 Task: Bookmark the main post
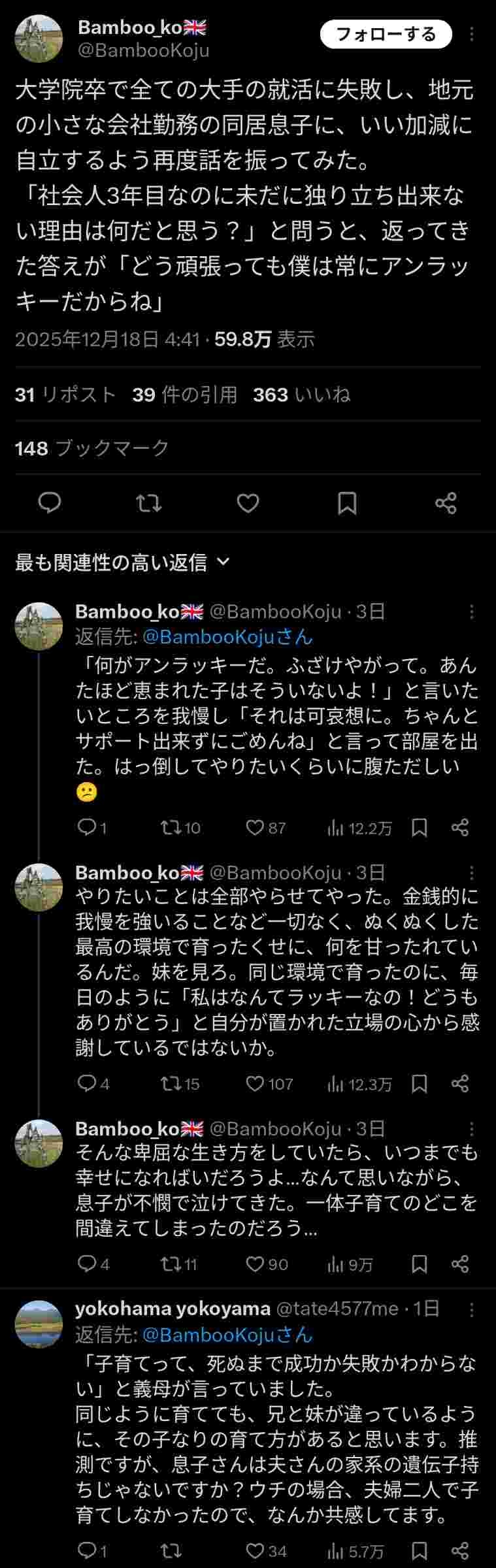point(347,503)
